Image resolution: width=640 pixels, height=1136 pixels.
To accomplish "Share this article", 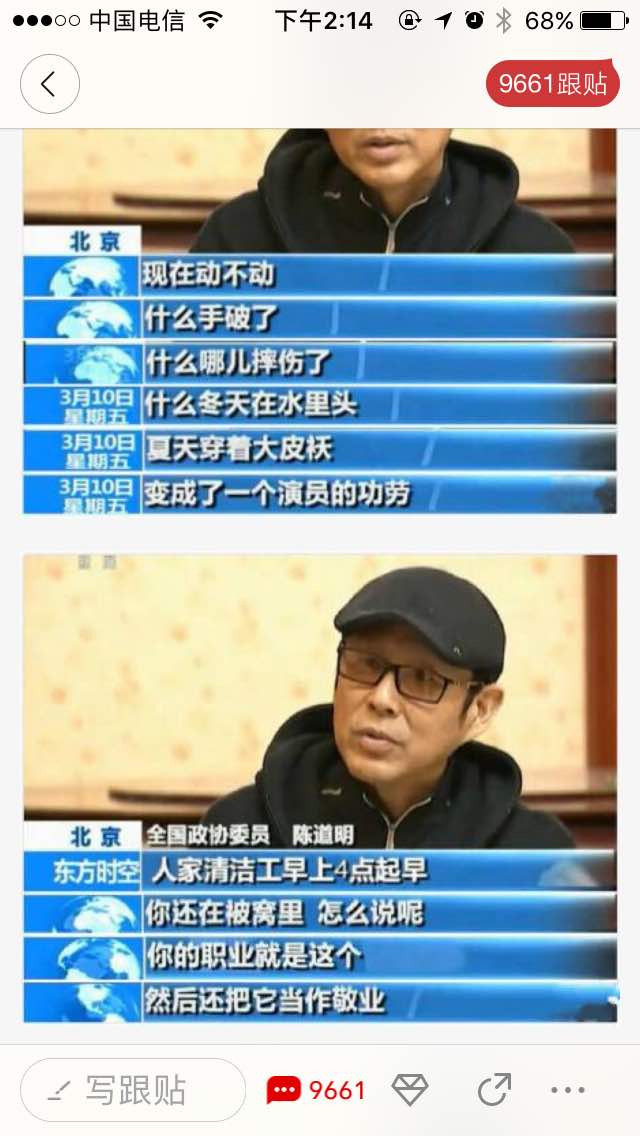I will (x=494, y=1089).
